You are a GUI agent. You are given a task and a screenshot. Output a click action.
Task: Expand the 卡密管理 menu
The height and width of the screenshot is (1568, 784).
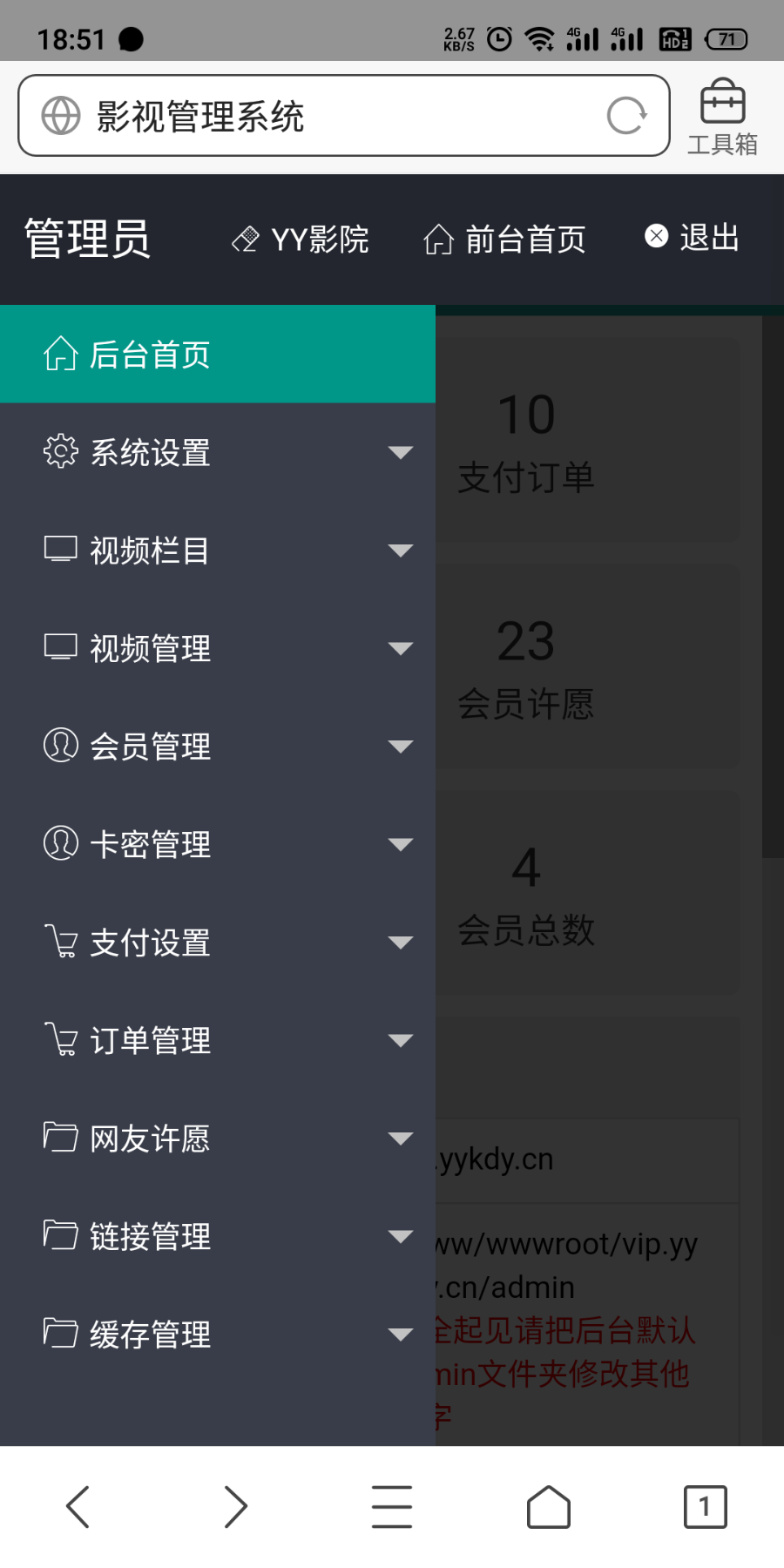coord(218,844)
